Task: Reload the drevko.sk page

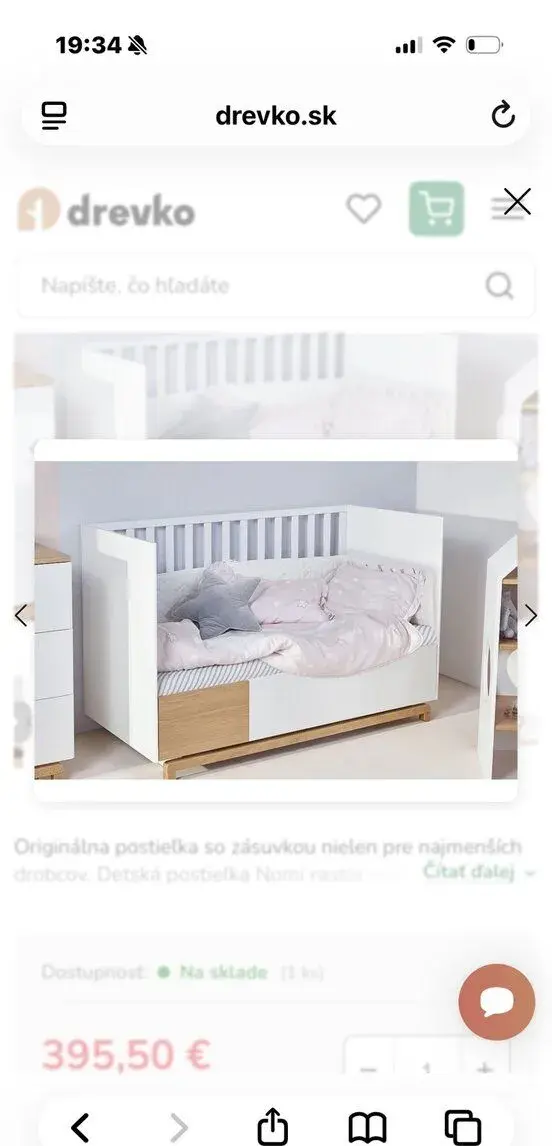Action: pos(503,115)
